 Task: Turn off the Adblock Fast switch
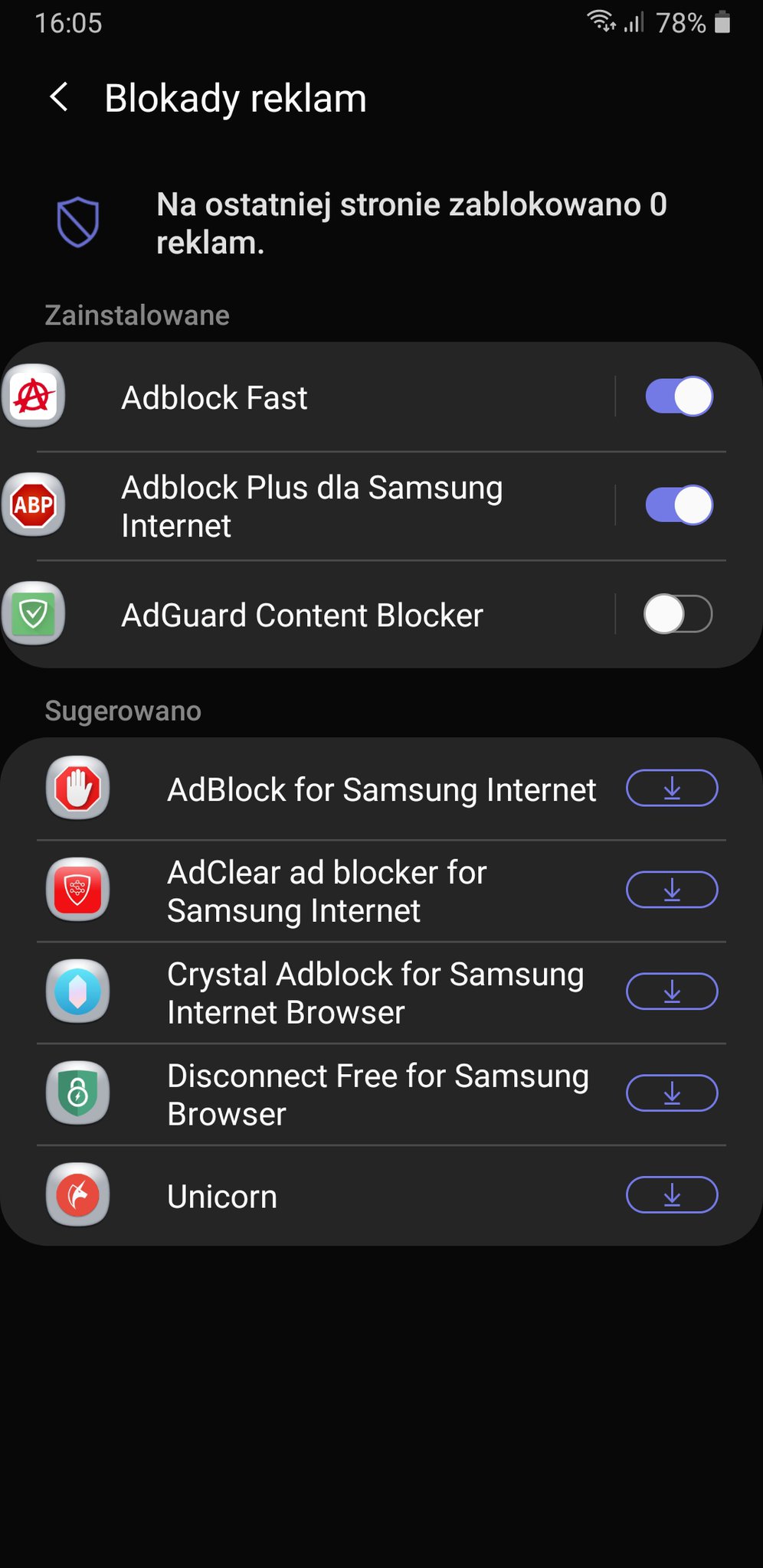click(x=679, y=397)
